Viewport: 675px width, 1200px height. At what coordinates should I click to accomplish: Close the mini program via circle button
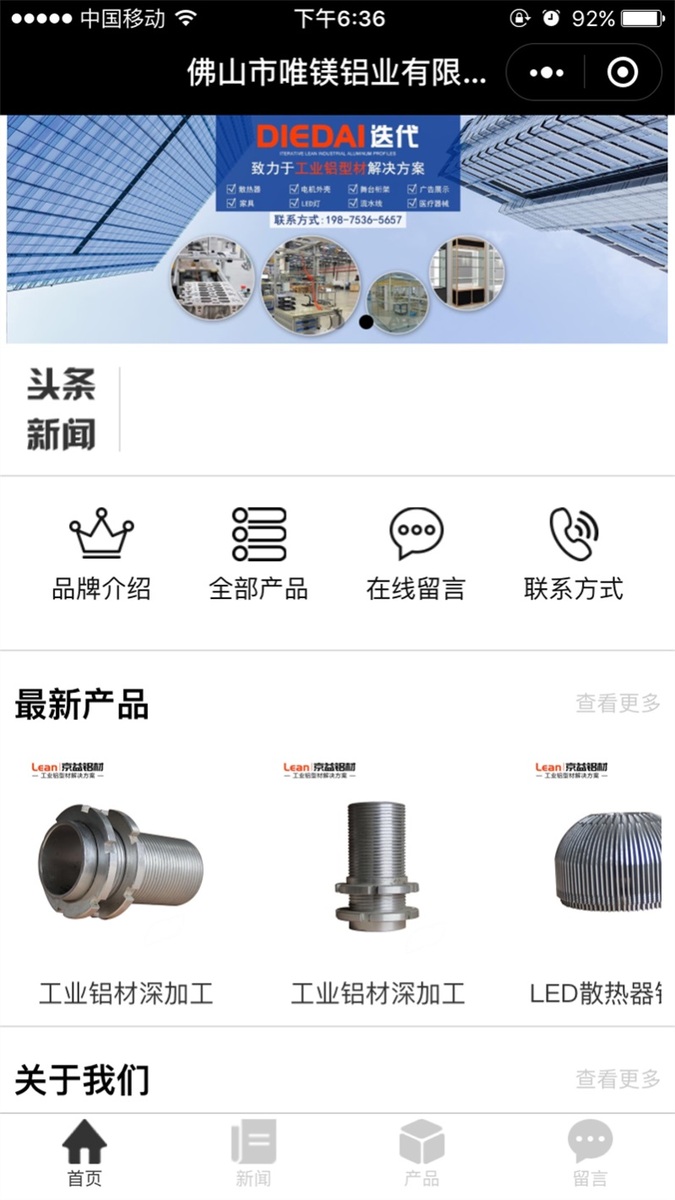622,72
